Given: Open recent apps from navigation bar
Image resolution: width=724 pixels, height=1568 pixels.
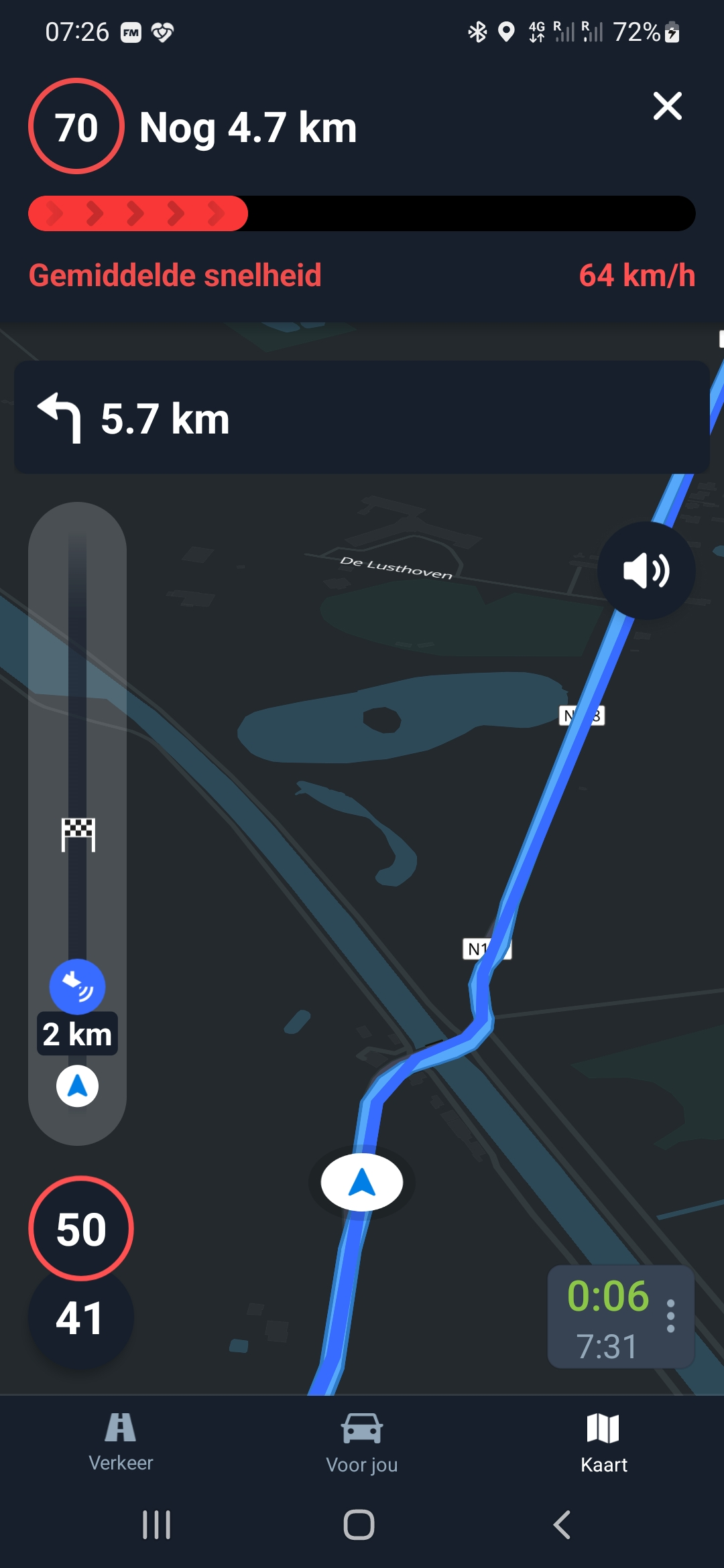Looking at the screenshot, I should [x=156, y=1525].
